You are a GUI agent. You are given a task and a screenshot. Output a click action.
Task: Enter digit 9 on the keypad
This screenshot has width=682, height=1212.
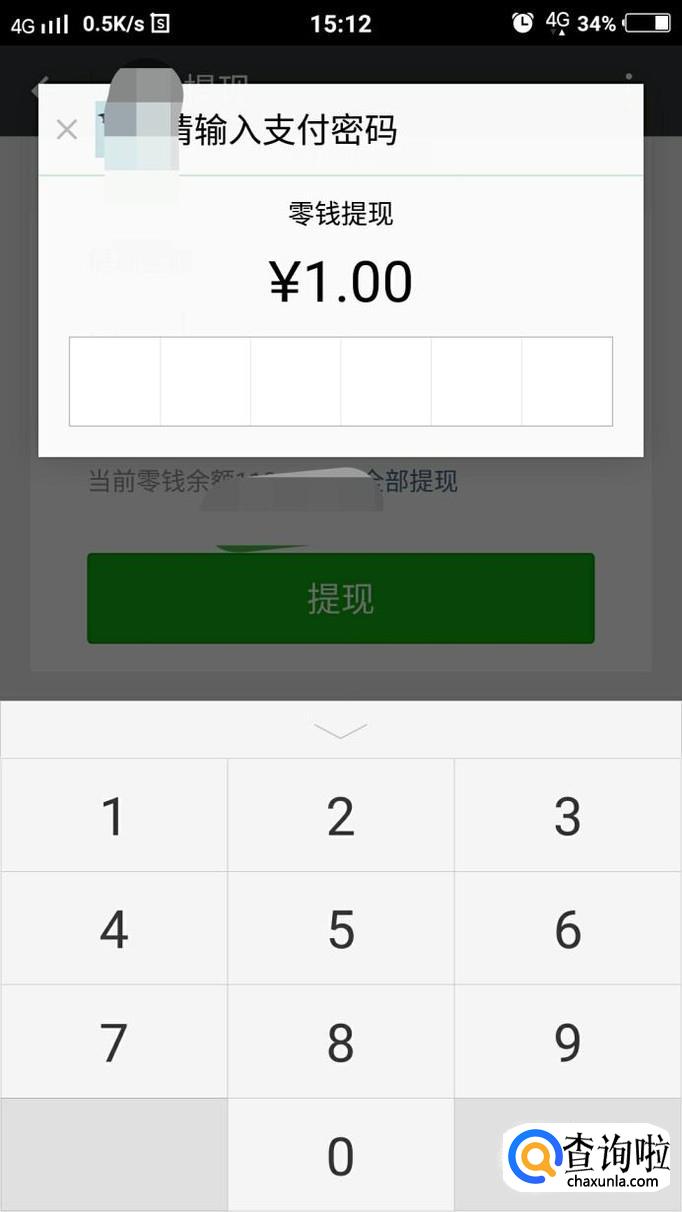[568, 1042]
